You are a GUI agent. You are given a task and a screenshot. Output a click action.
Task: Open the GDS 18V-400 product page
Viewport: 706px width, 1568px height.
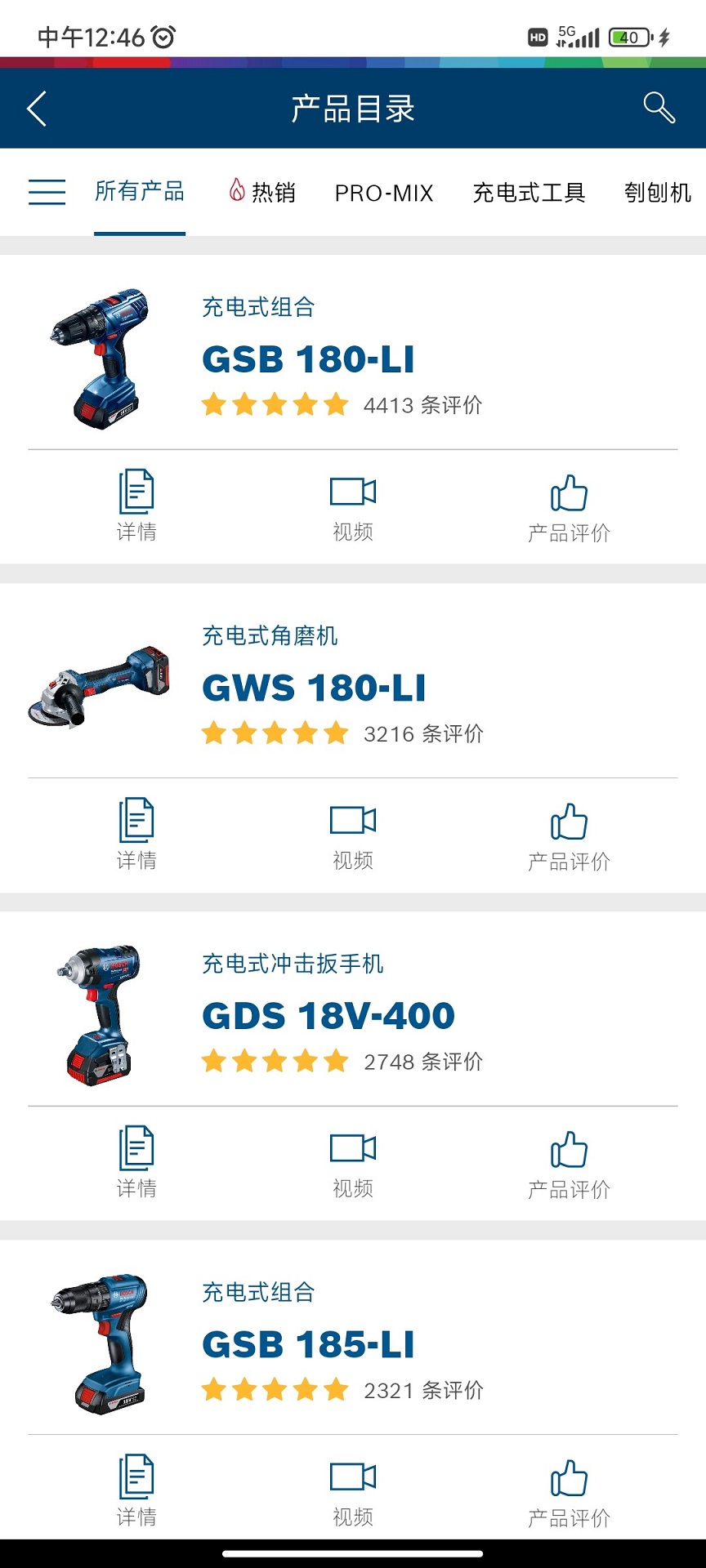[x=327, y=1014]
